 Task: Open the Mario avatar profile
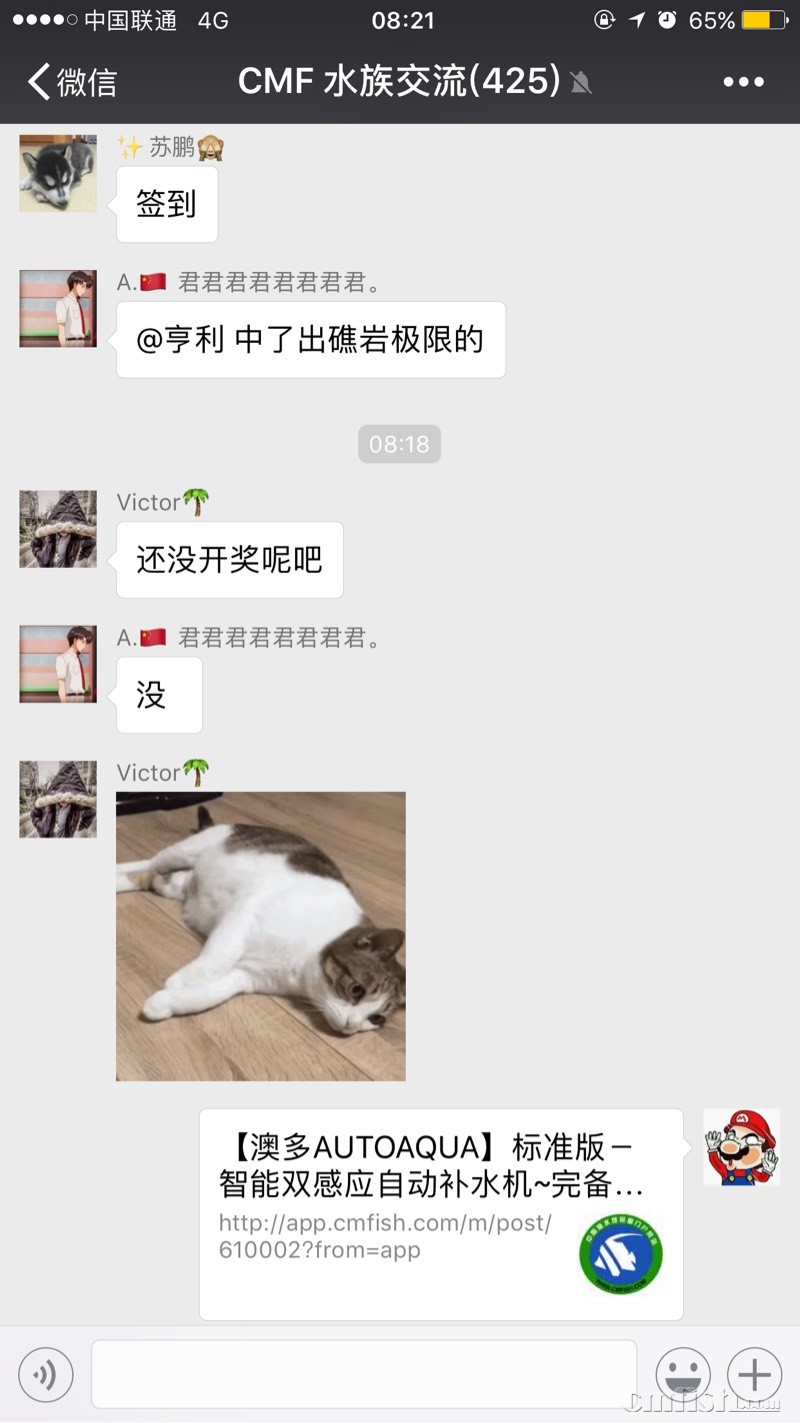click(741, 1146)
